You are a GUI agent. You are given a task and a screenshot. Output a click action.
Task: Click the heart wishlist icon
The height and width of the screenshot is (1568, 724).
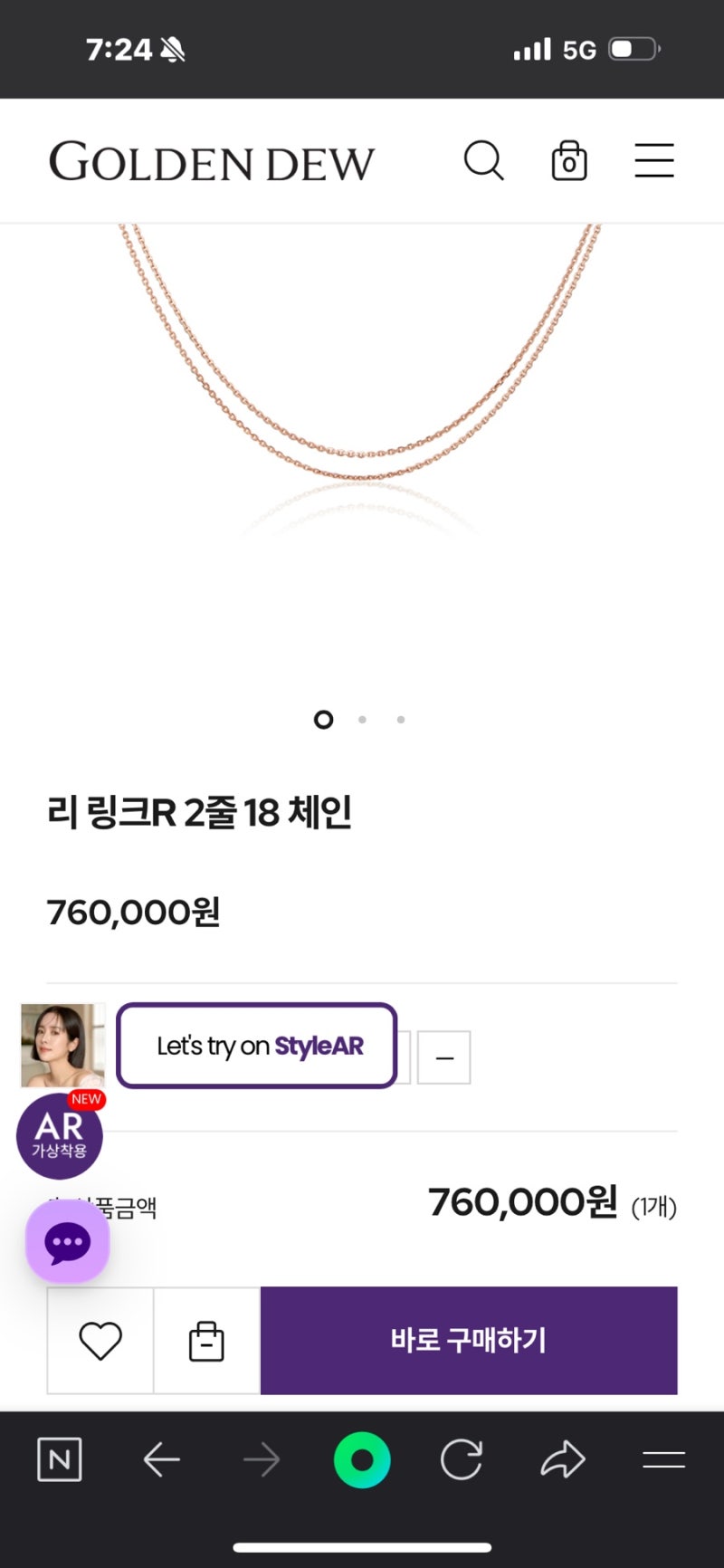[99, 1341]
